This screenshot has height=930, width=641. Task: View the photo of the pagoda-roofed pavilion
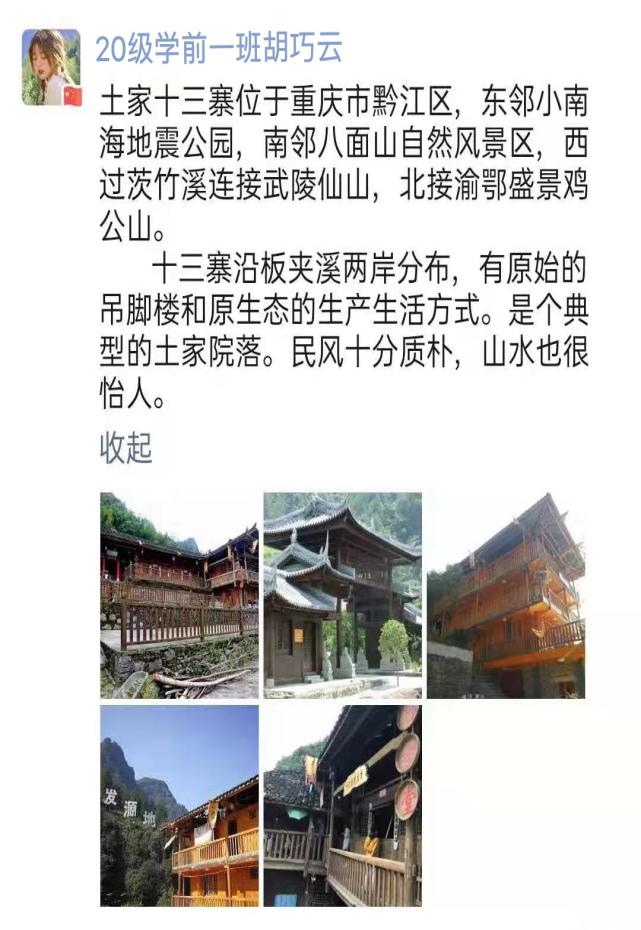click(x=342, y=595)
